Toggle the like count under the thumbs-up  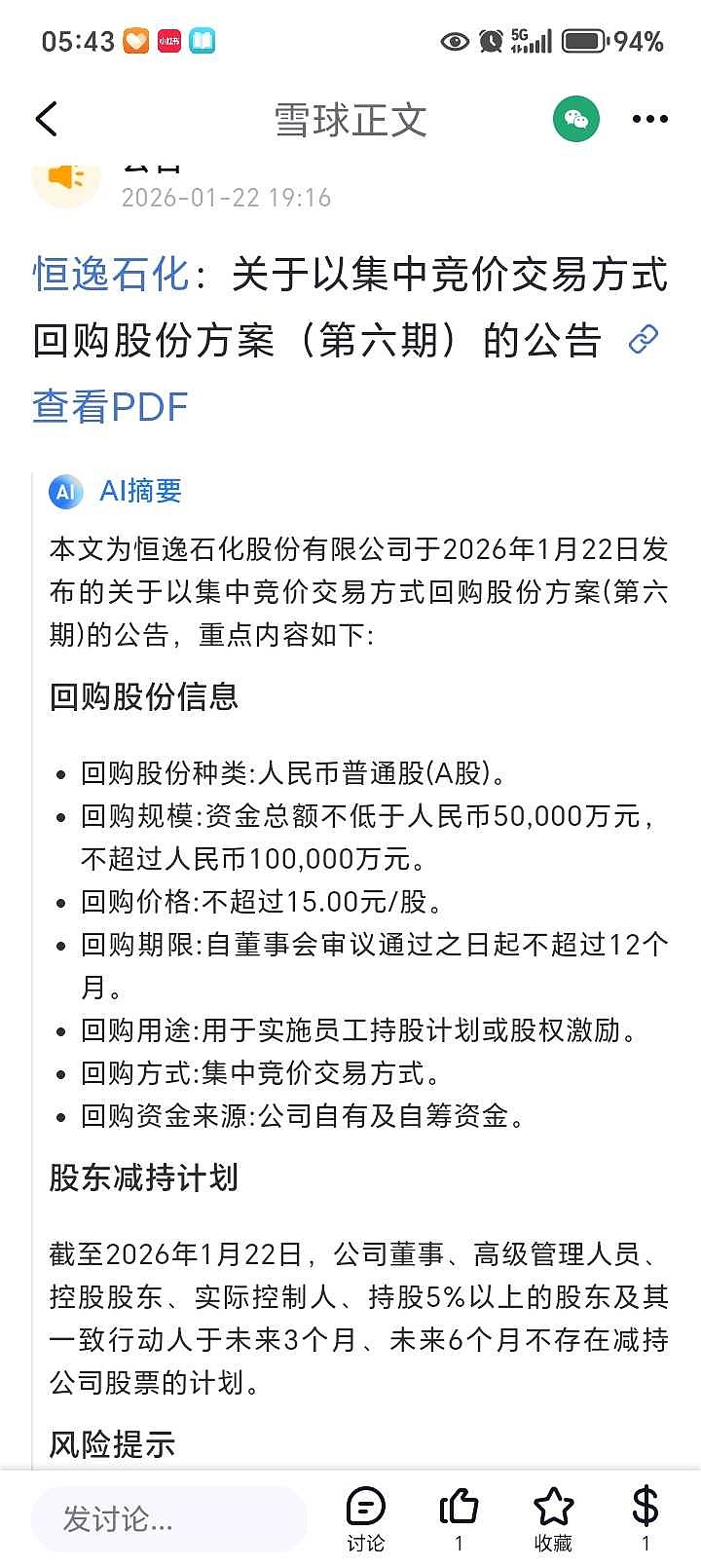click(459, 1544)
